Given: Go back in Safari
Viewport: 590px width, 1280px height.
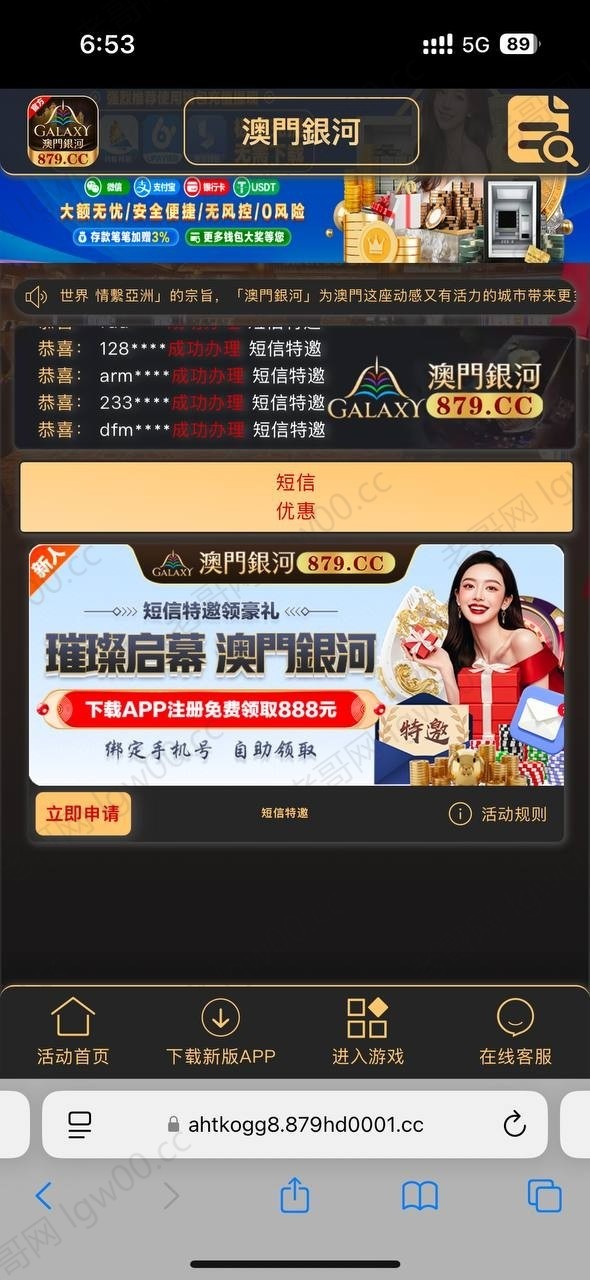Looking at the screenshot, I should tap(43, 1195).
